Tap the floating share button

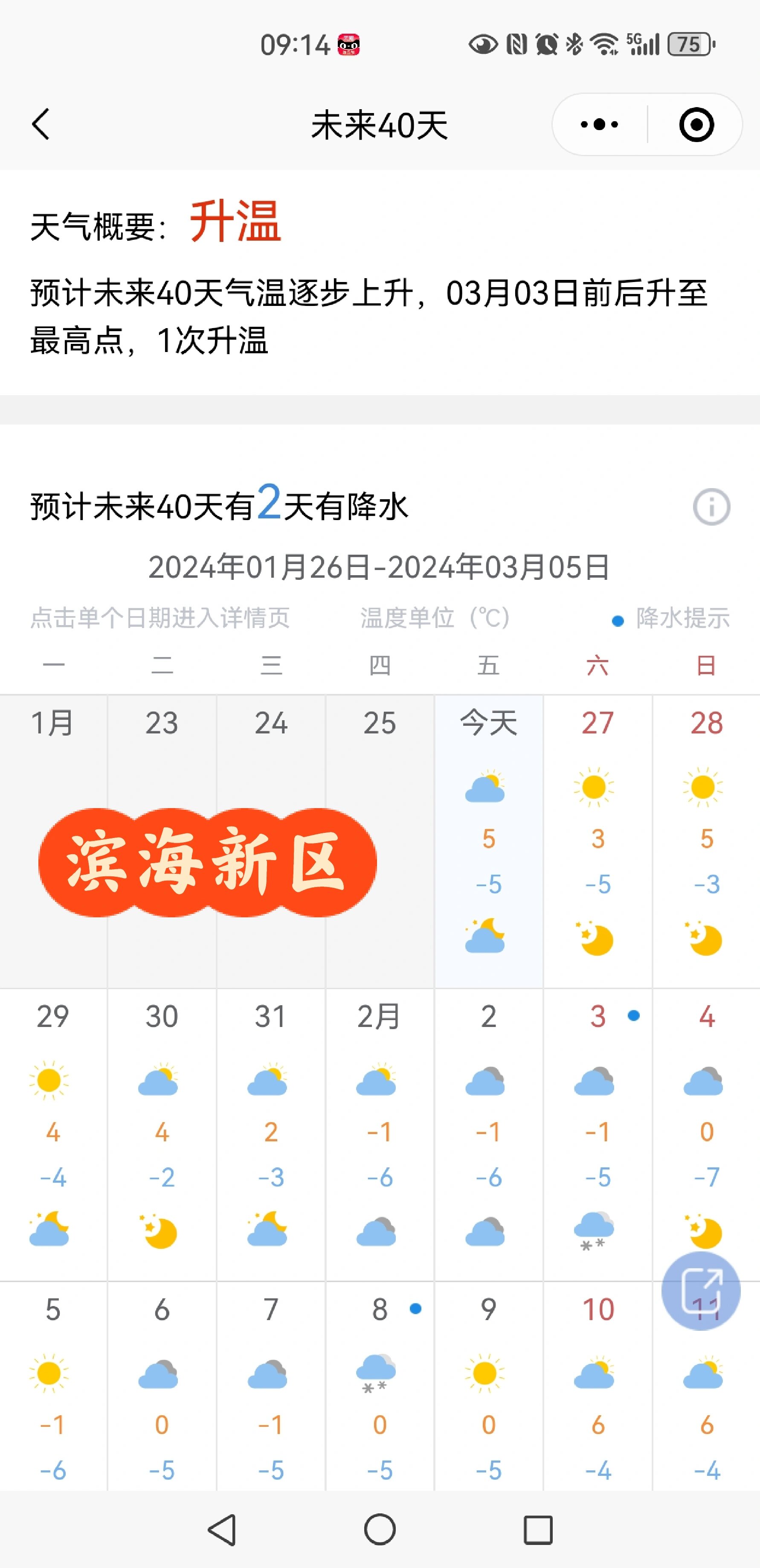[x=701, y=1290]
